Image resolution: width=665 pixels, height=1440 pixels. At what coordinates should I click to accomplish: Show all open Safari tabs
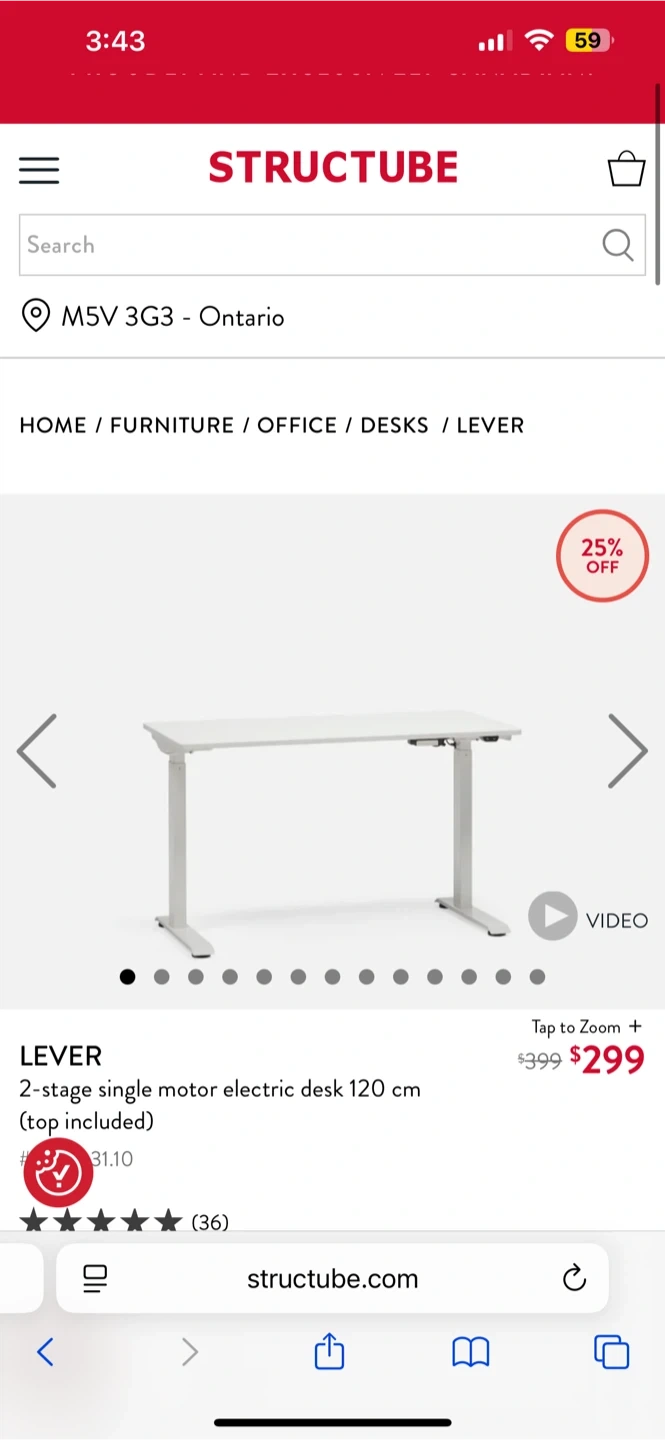point(611,1353)
